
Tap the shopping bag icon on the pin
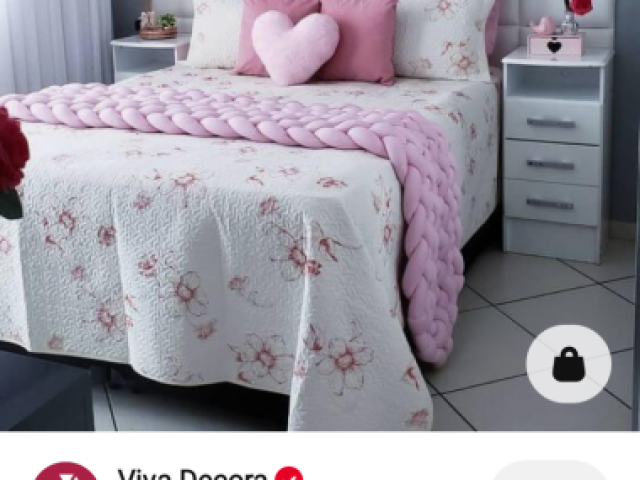click(x=568, y=364)
